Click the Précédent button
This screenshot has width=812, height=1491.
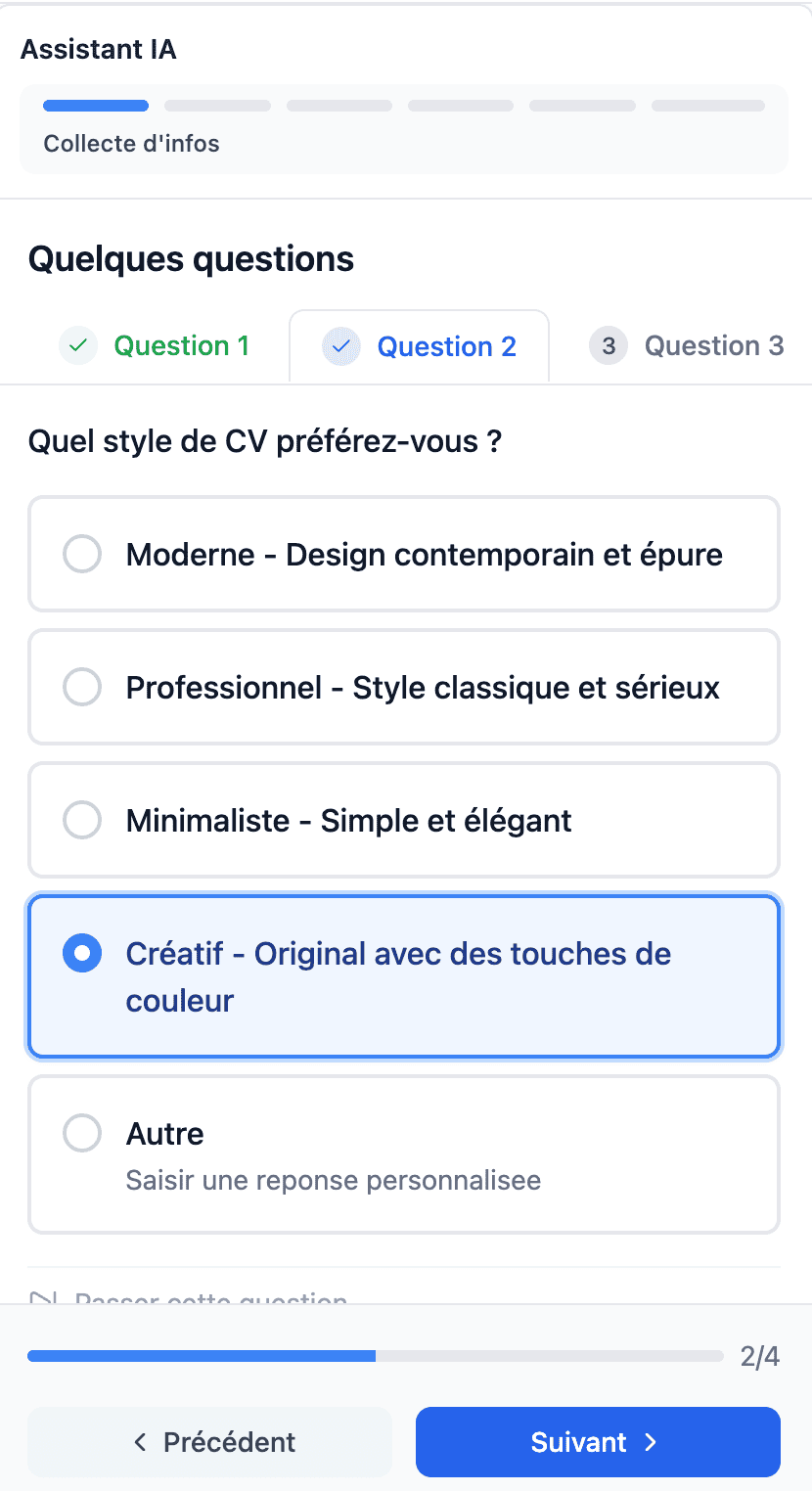pyautogui.click(x=209, y=1441)
